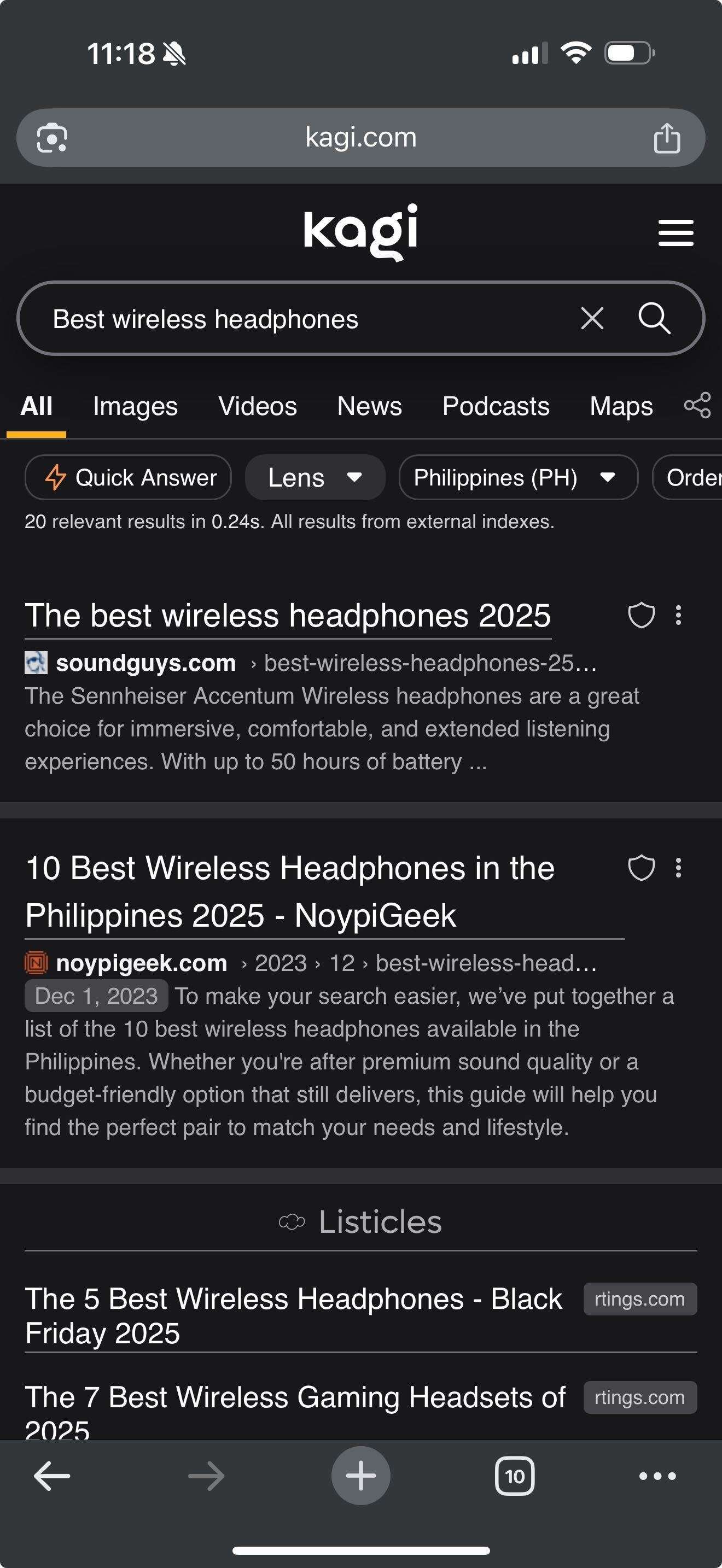Screen dimensions: 722x1568
Task: Switch to the Images tab
Action: 135,406
